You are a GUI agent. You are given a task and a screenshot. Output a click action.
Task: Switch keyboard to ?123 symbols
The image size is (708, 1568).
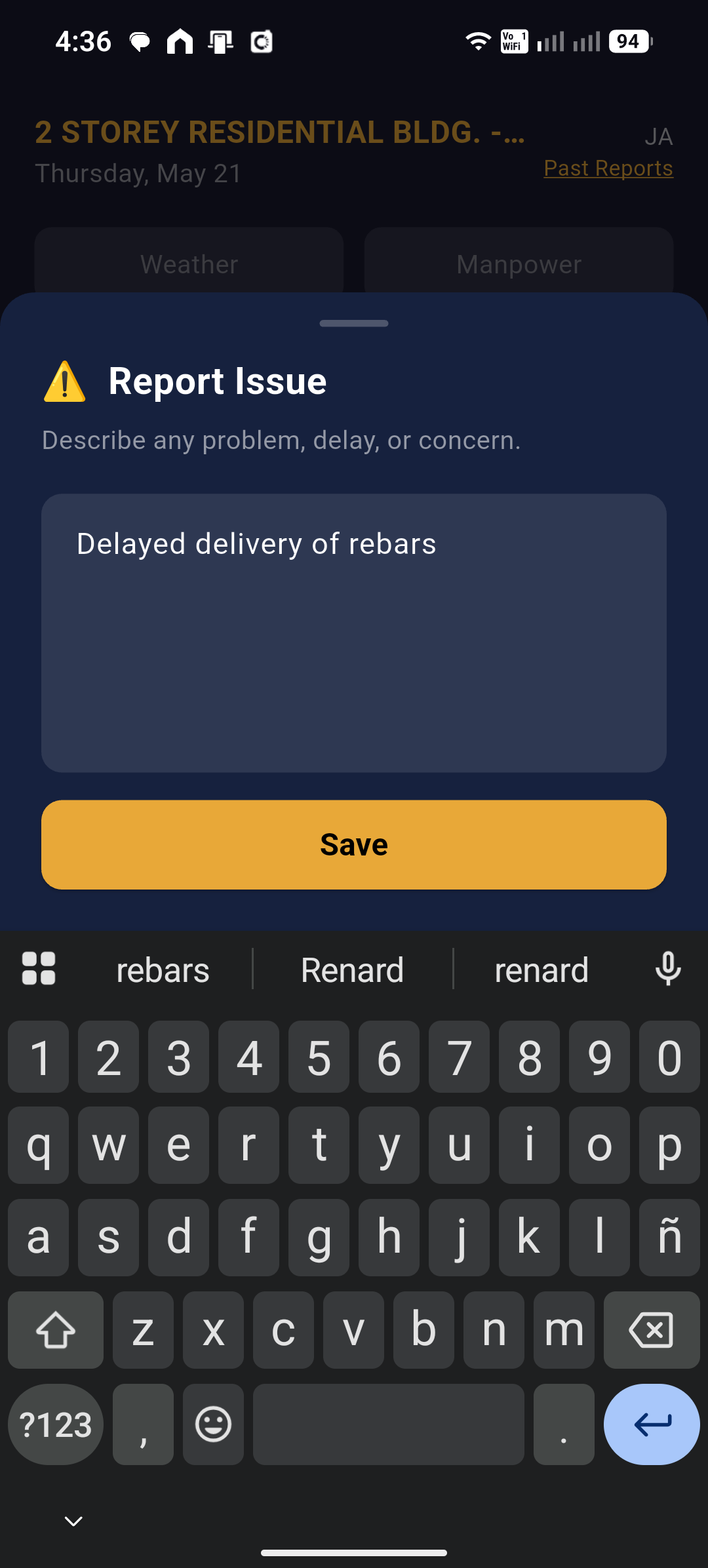point(56,1424)
